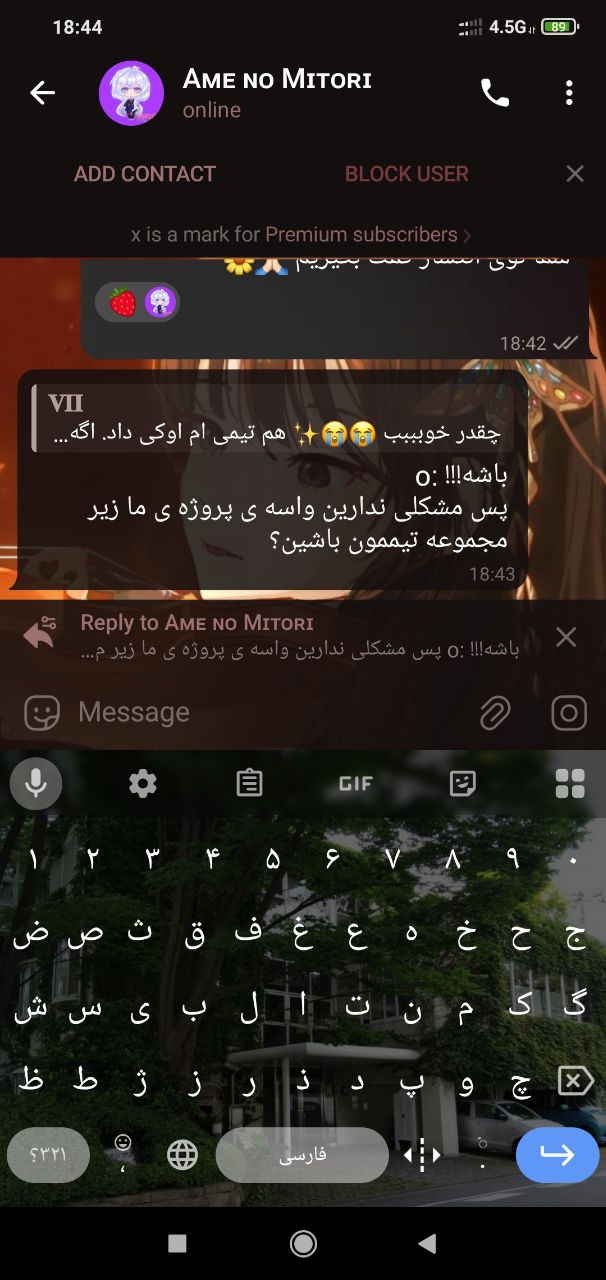Open the emoji and sticker panel
This screenshot has height=1280, width=606.
click(42, 712)
